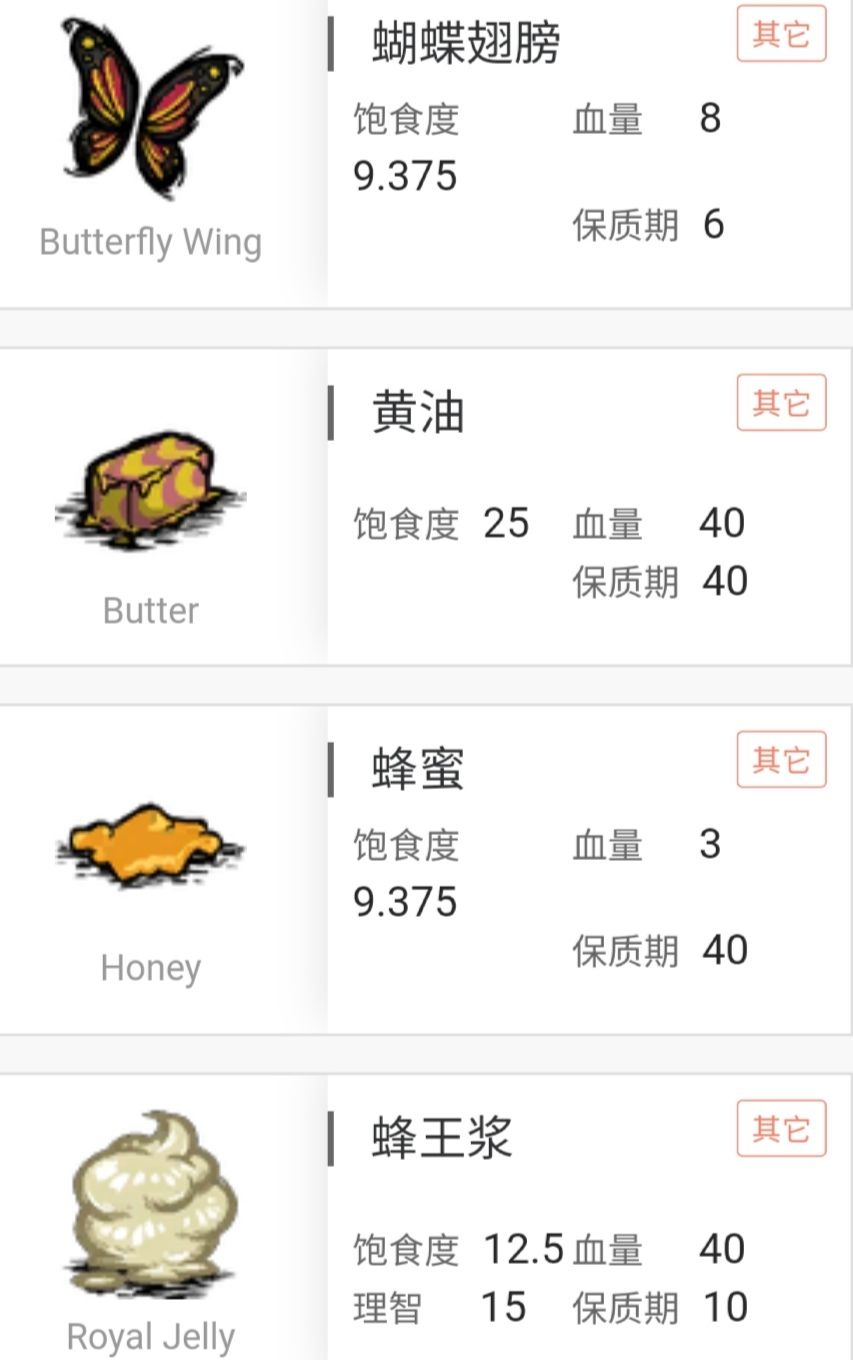
Task: Click the Butter English label
Action: pyautogui.click(x=150, y=611)
